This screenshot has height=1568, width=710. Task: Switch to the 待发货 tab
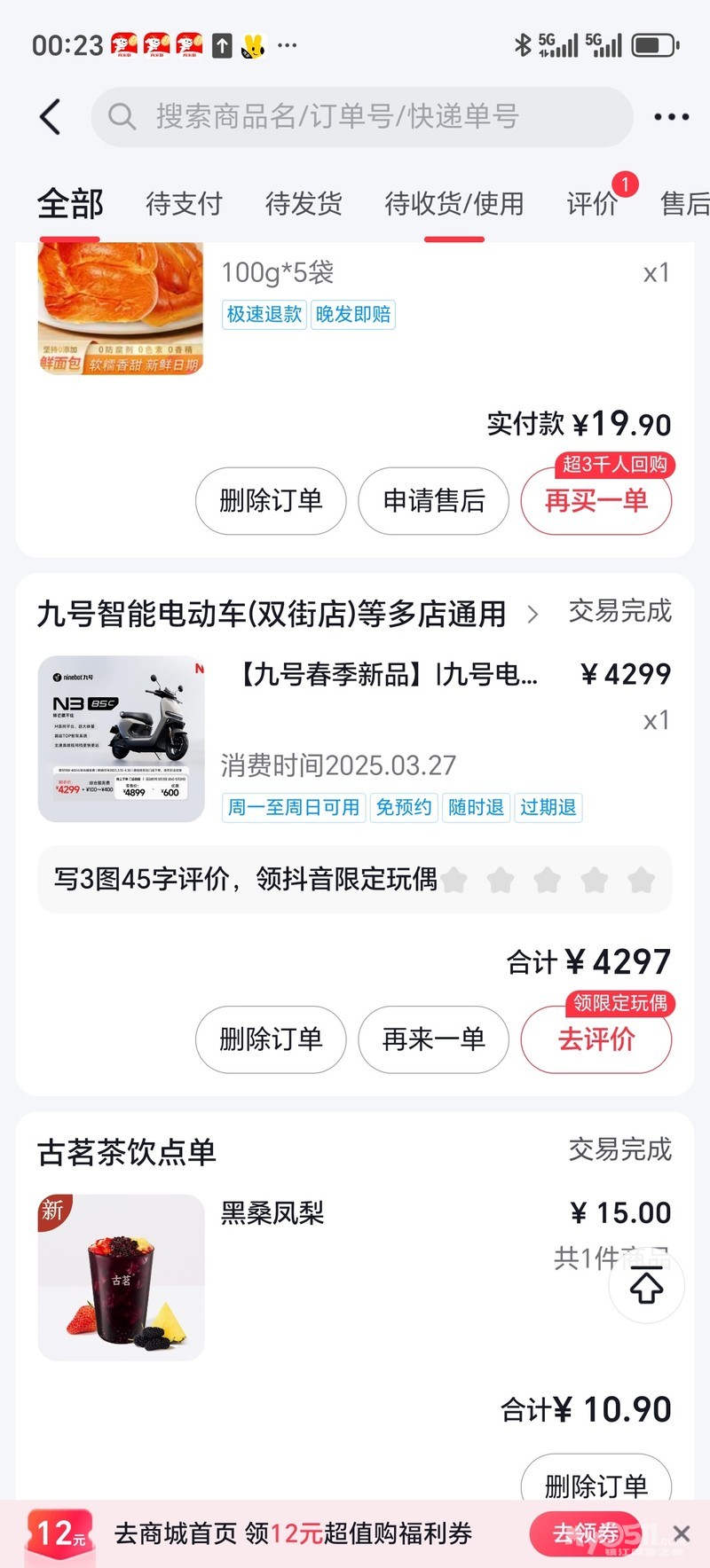[304, 204]
